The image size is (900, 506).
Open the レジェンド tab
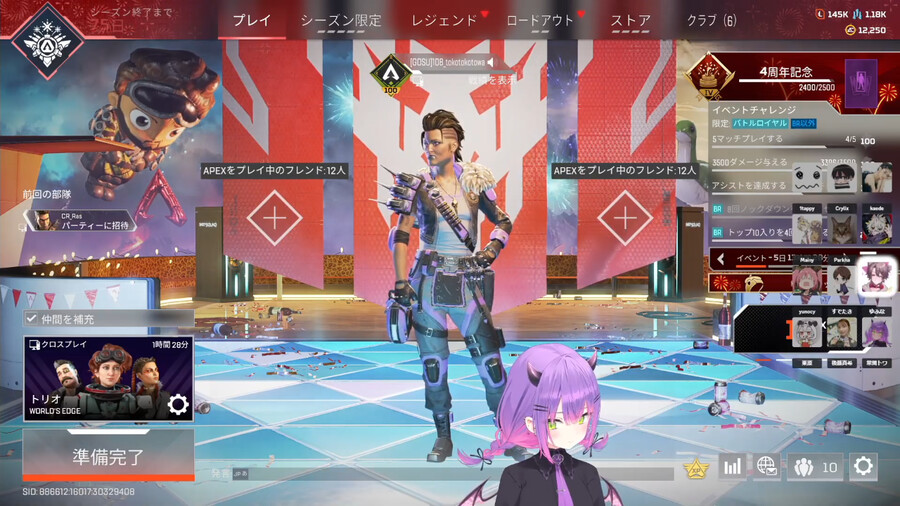445,20
